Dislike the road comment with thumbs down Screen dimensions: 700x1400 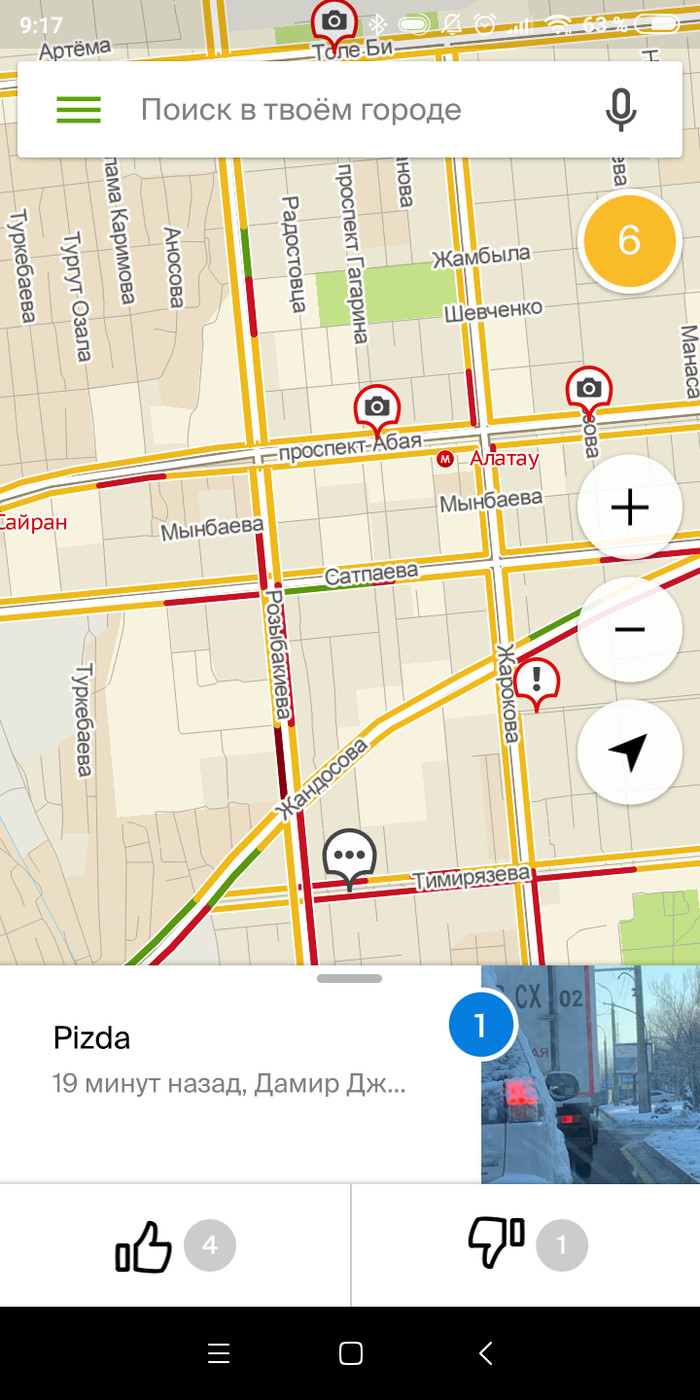click(497, 1246)
